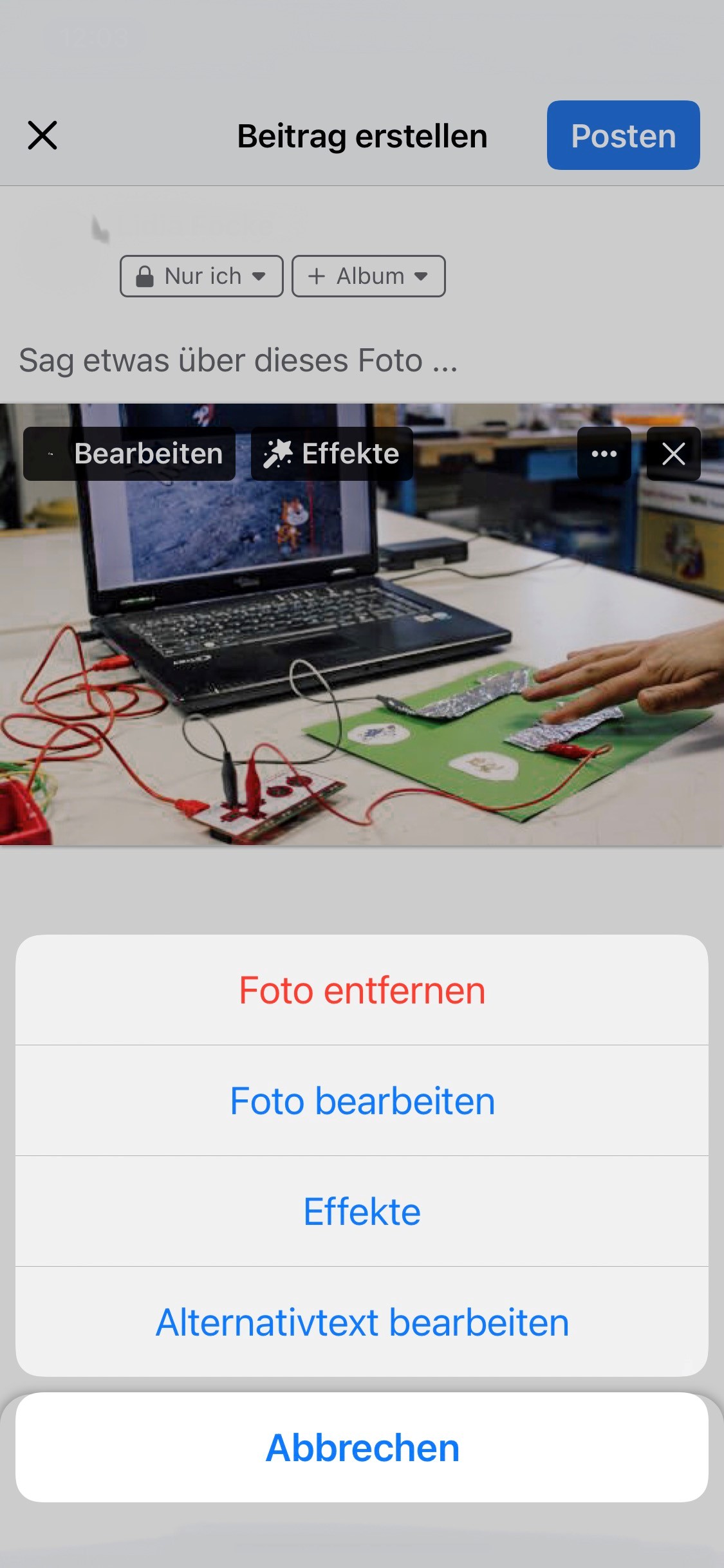Screen dimensions: 724x1568
Task: Open the Nur ich privacy dropdown
Action: [x=201, y=276]
